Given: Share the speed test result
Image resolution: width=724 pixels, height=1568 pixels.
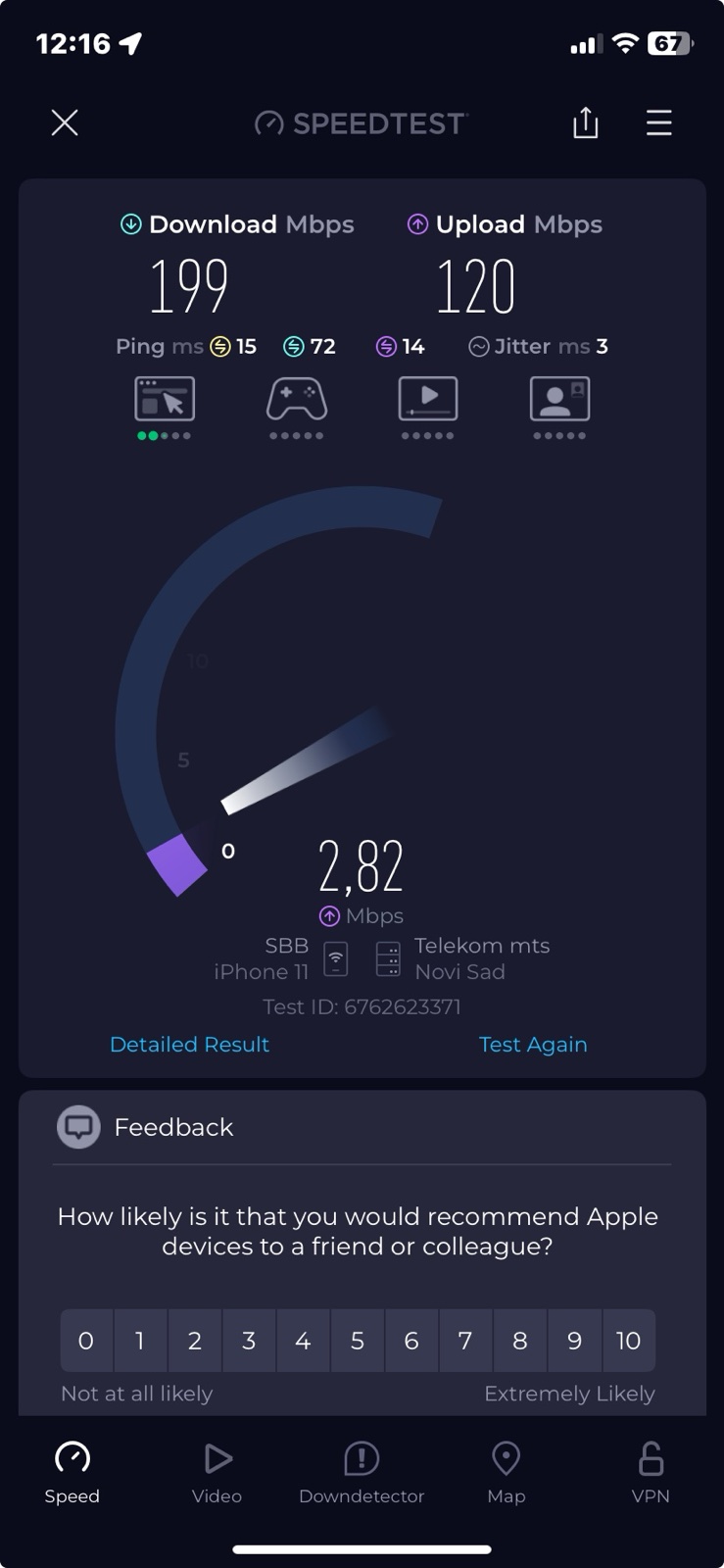Looking at the screenshot, I should point(585,122).
